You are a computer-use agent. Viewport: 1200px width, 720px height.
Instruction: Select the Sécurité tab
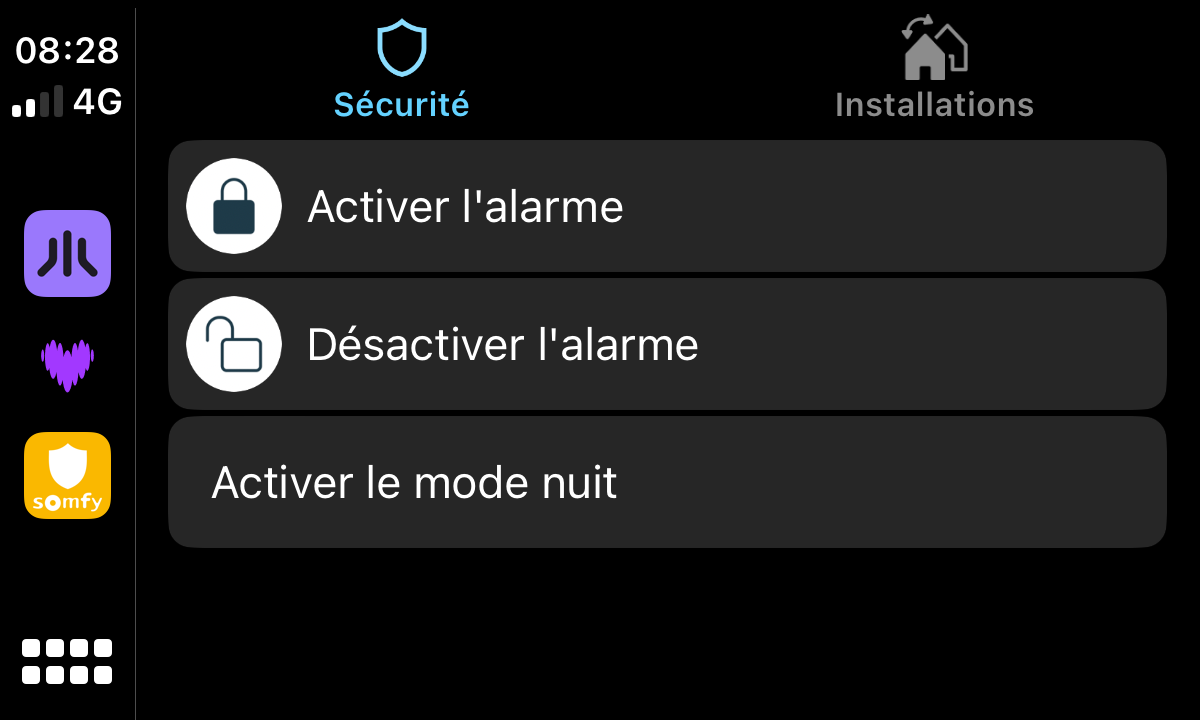coord(401,68)
